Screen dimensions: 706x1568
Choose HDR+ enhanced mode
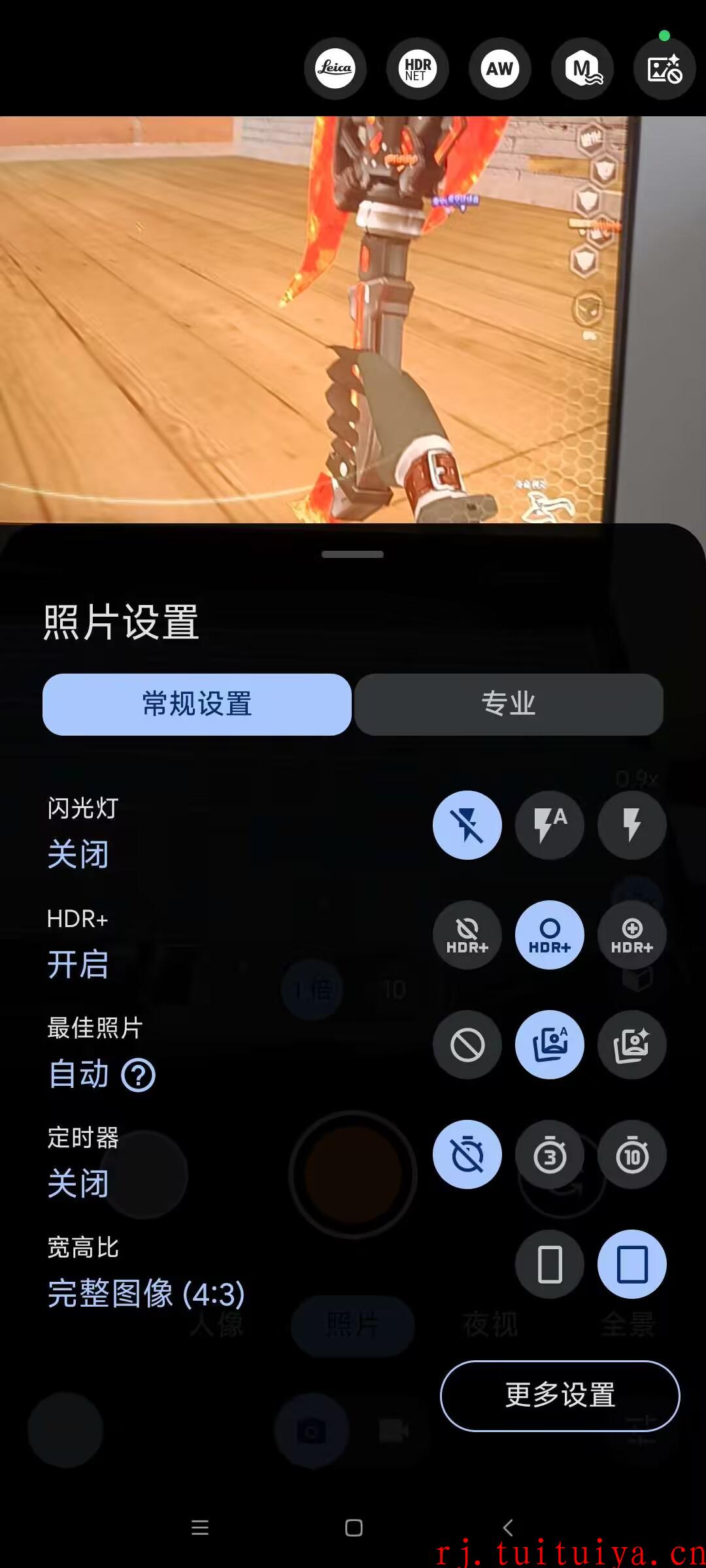pyautogui.click(x=632, y=935)
